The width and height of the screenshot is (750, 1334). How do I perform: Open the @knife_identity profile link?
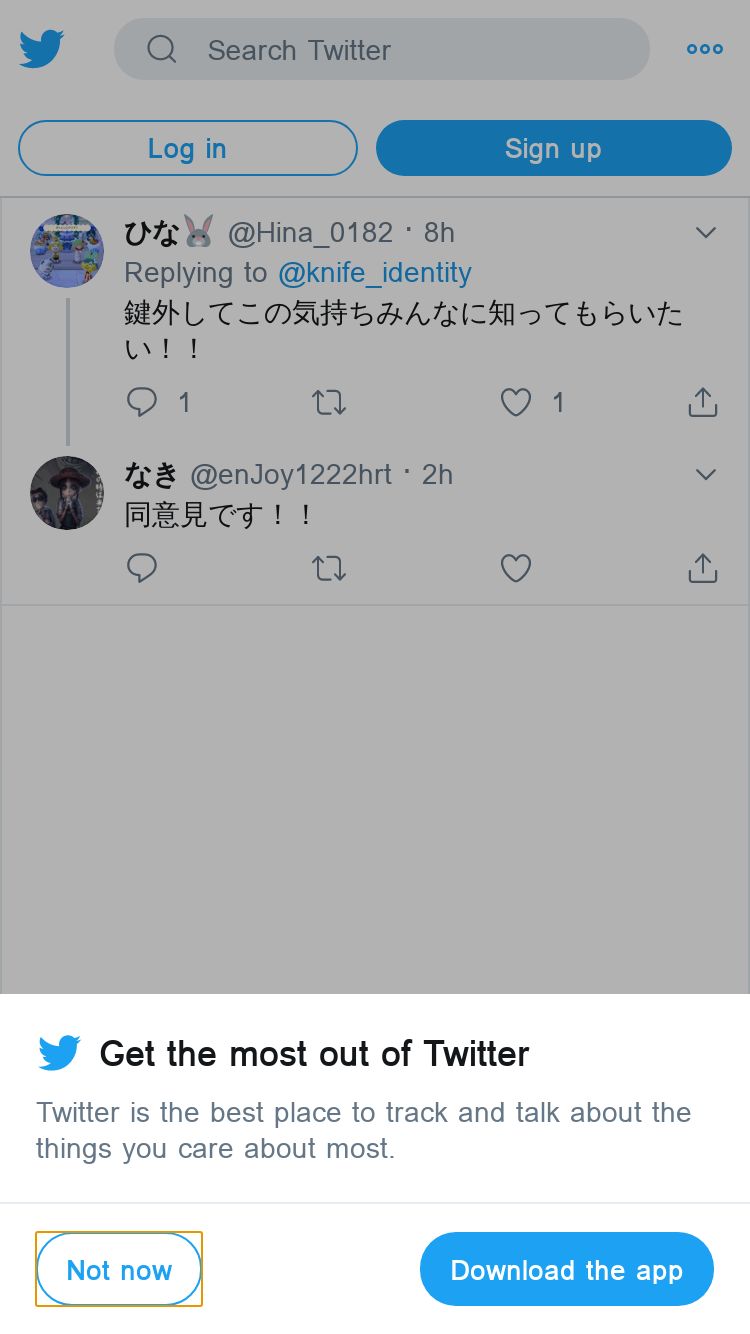(374, 272)
